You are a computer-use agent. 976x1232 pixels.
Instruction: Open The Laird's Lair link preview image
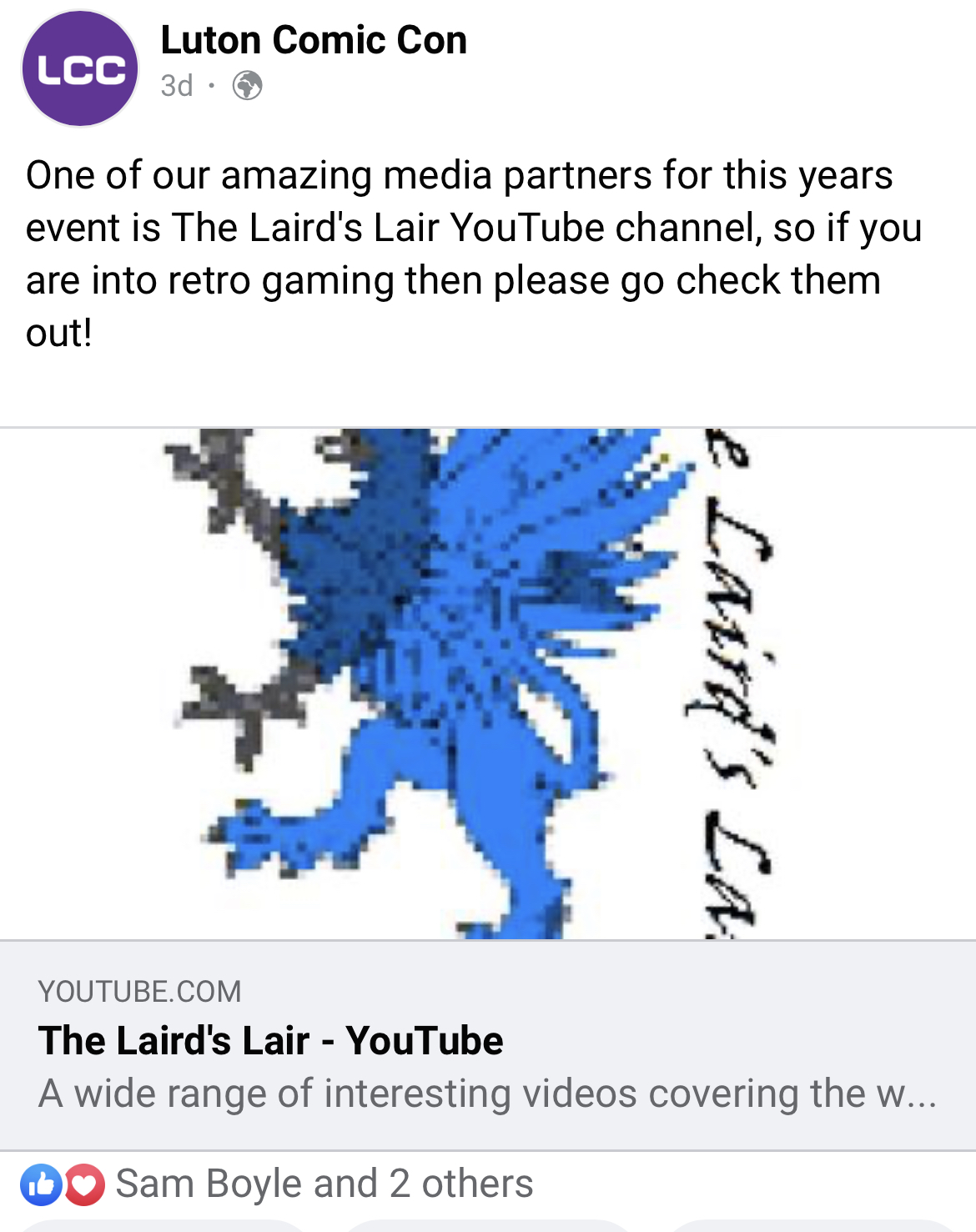click(x=487, y=684)
